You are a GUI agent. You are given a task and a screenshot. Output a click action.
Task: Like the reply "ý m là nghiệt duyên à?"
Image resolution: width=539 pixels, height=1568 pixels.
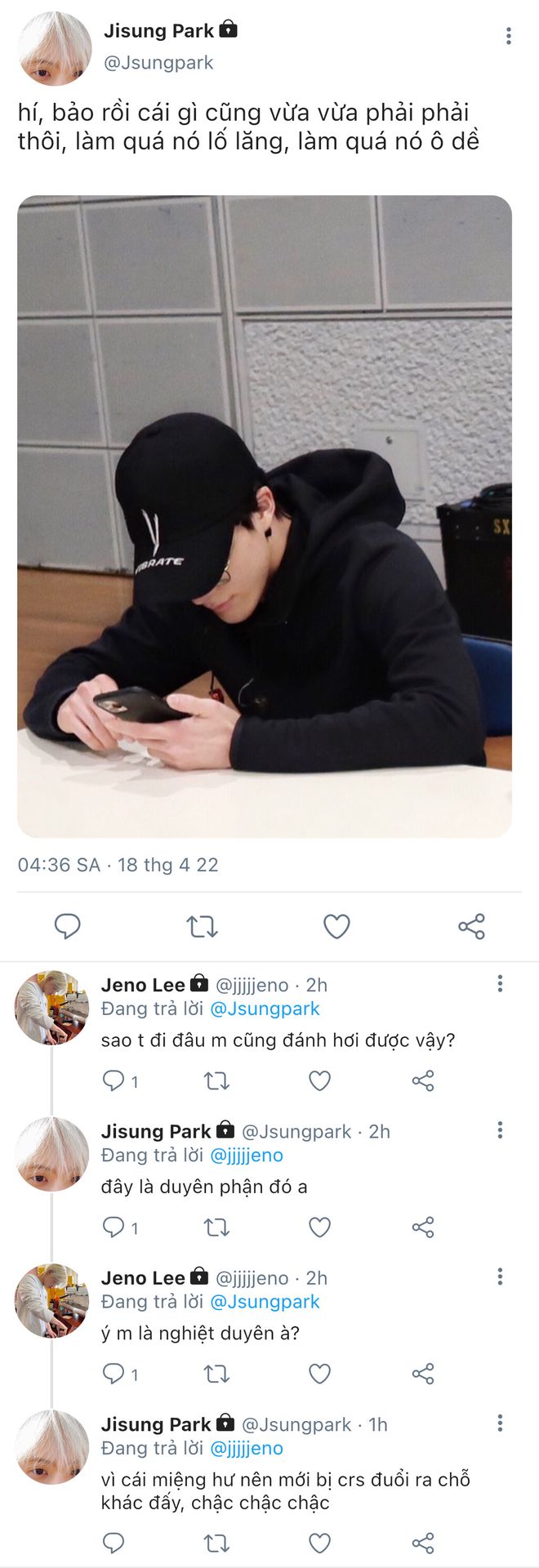(319, 1374)
